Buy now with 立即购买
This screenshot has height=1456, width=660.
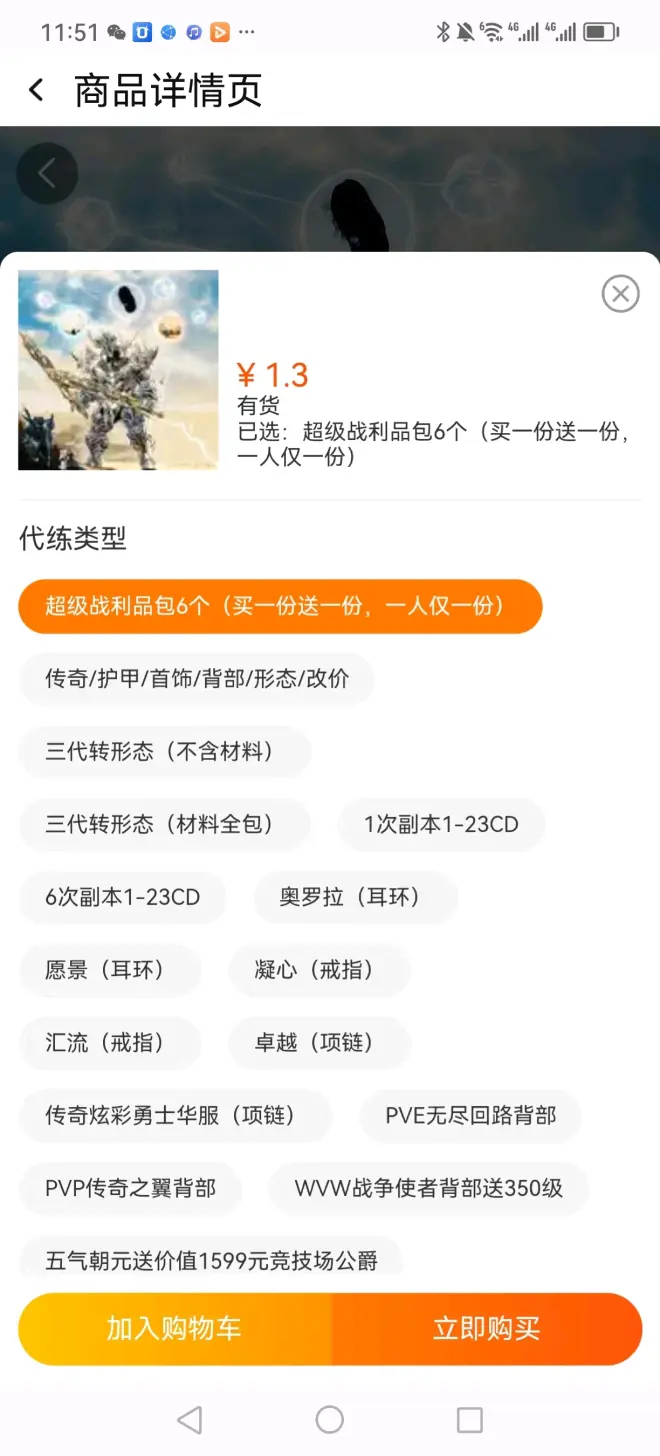click(x=487, y=1329)
